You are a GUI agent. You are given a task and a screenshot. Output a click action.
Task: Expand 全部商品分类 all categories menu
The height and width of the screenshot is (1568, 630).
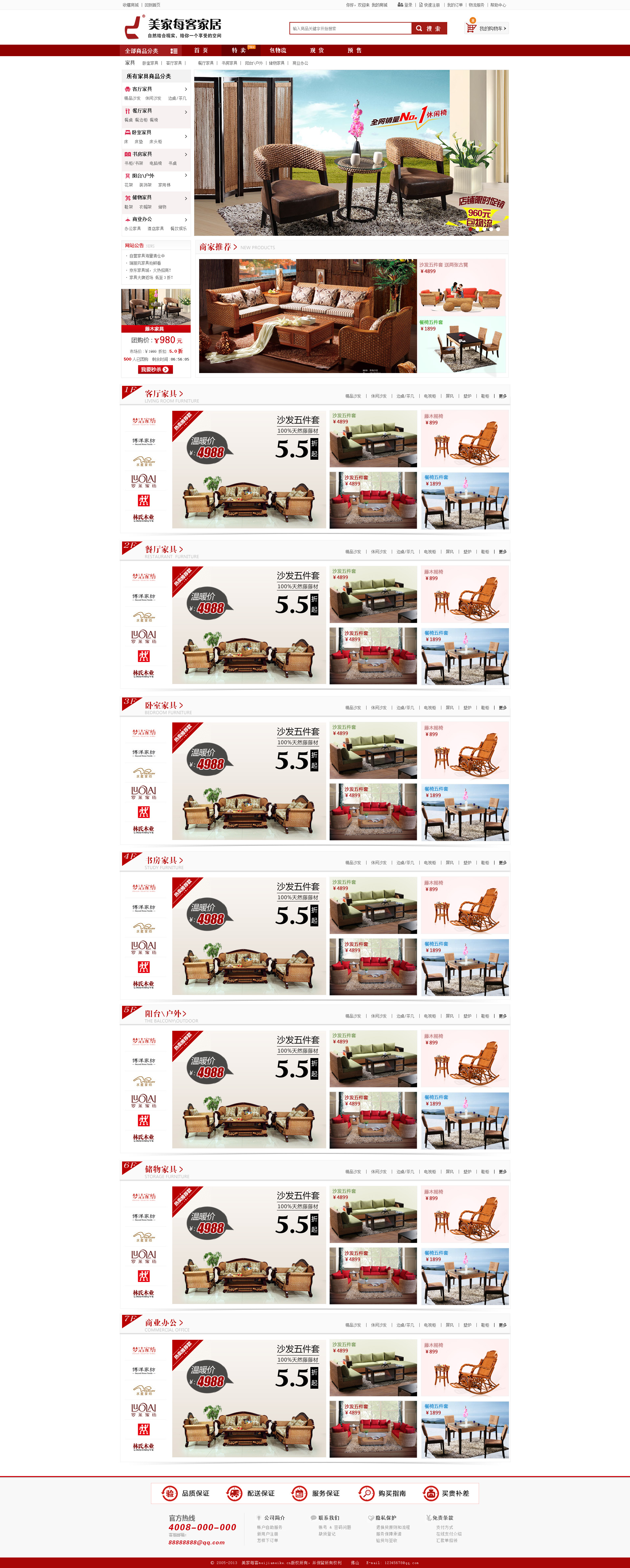pyautogui.click(x=151, y=51)
